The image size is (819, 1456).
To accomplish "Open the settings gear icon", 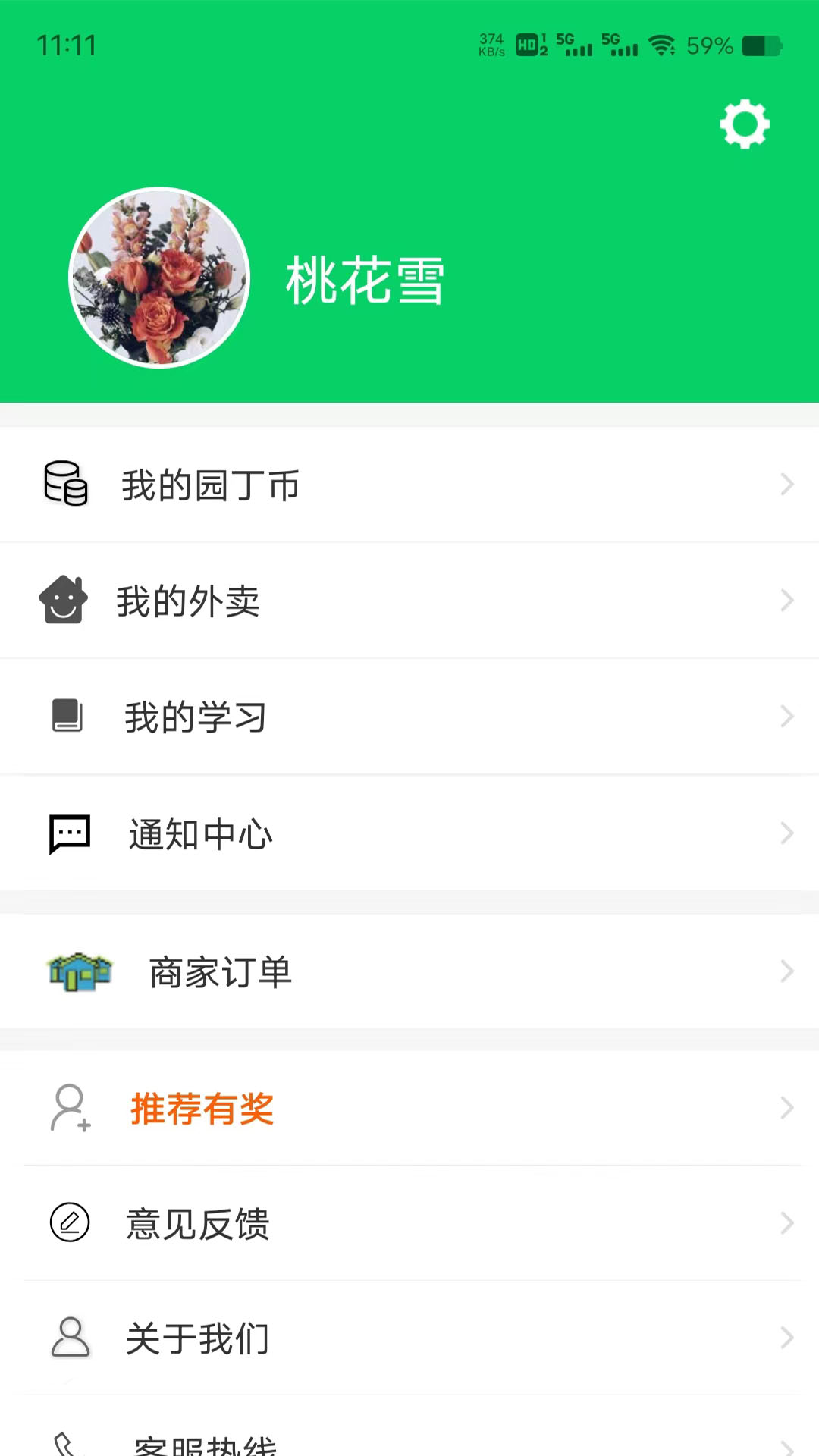I will click(x=744, y=124).
